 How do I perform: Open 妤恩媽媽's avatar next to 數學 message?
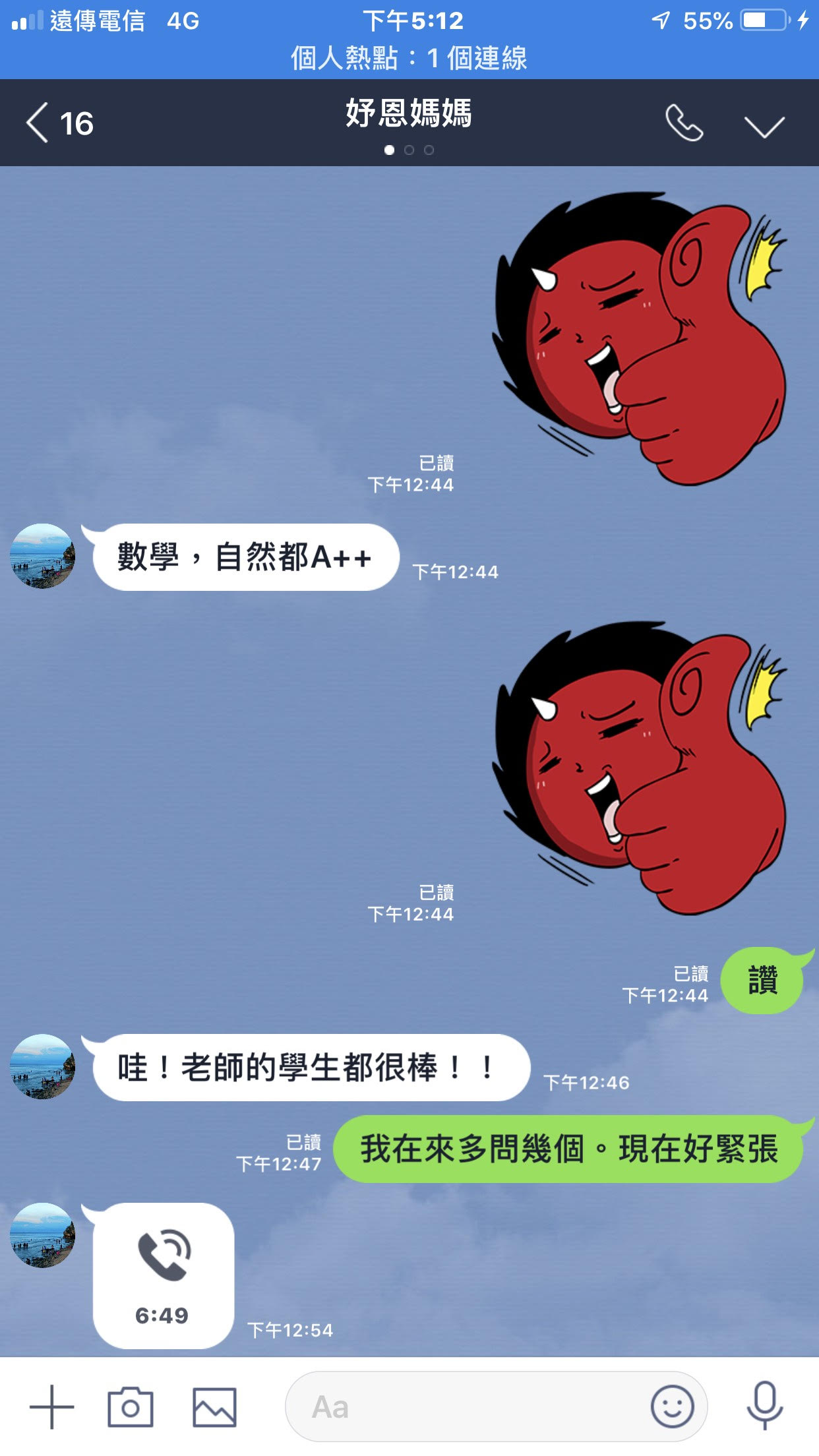[43, 557]
